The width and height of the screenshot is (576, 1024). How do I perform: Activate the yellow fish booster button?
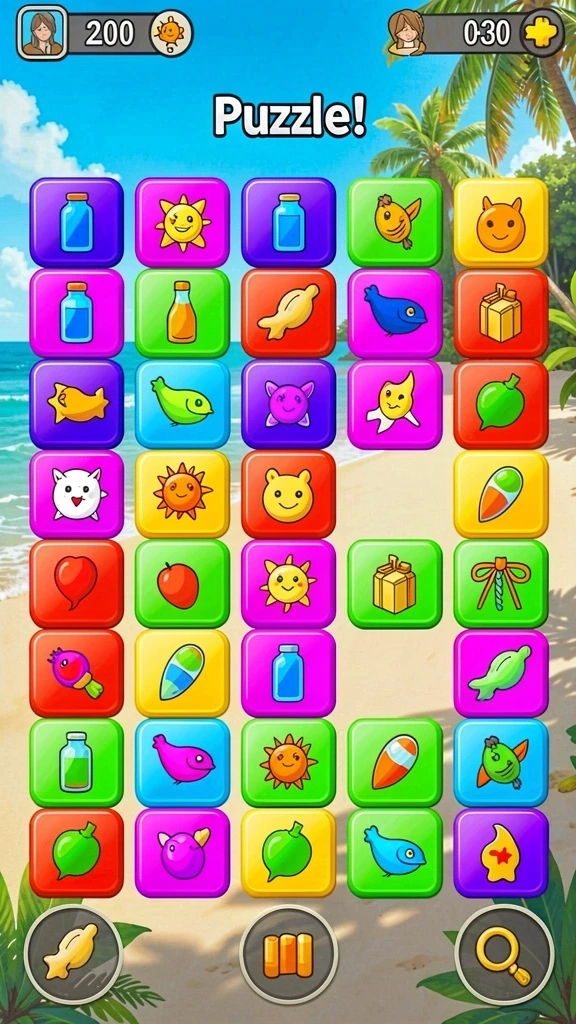coord(73,955)
